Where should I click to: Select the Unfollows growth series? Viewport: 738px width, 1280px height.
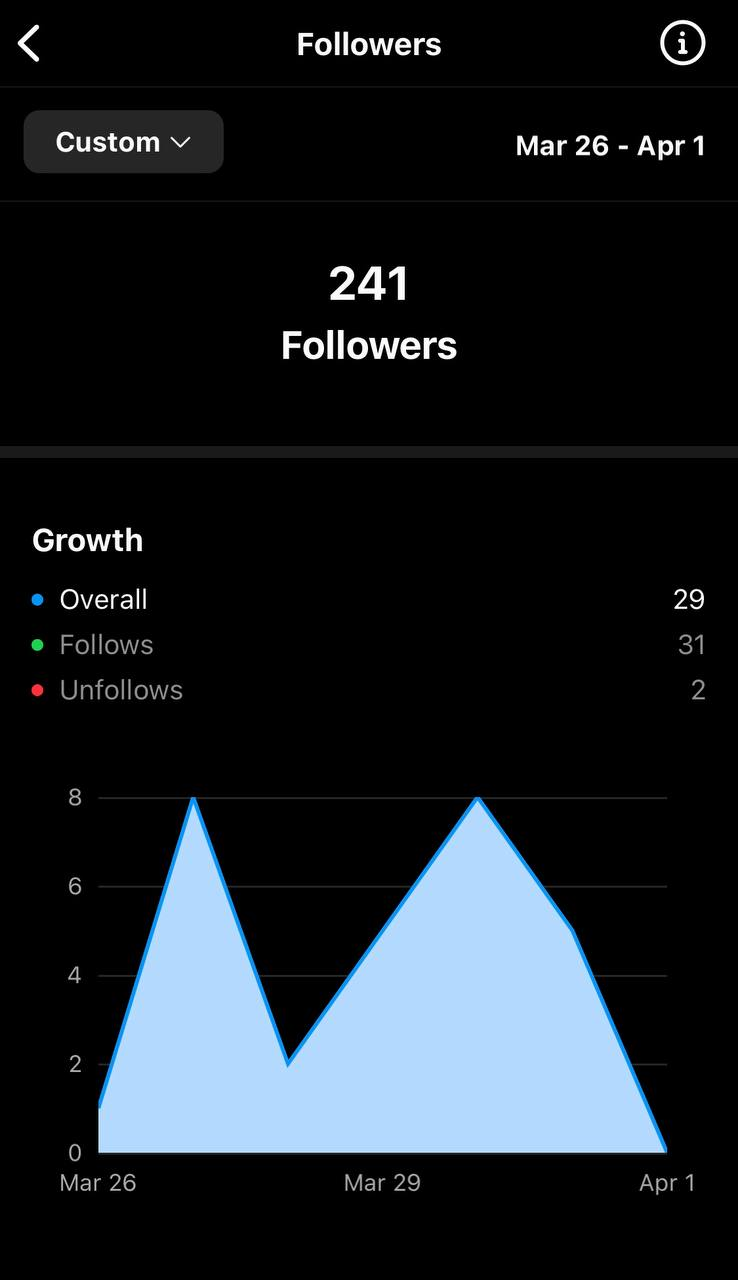(369, 690)
